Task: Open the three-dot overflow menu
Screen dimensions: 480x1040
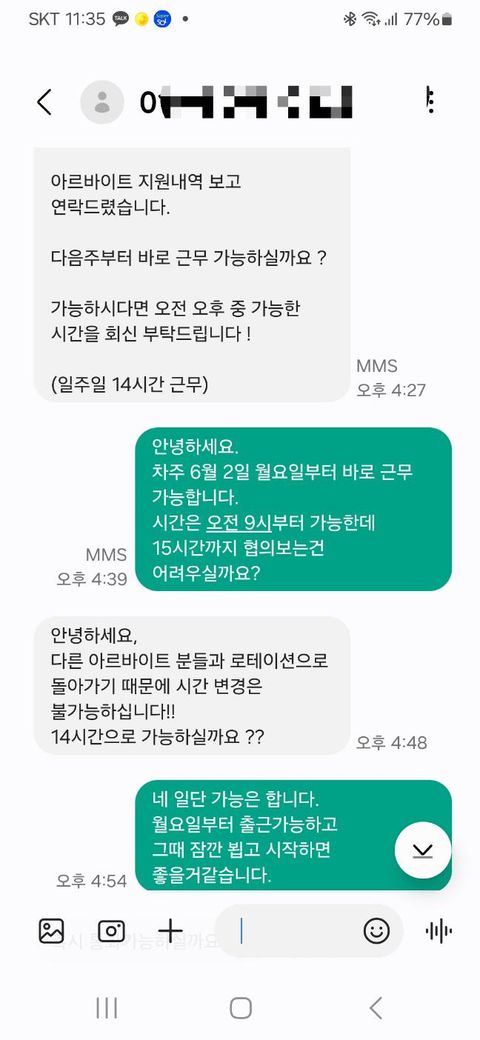Action: [430, 100]
